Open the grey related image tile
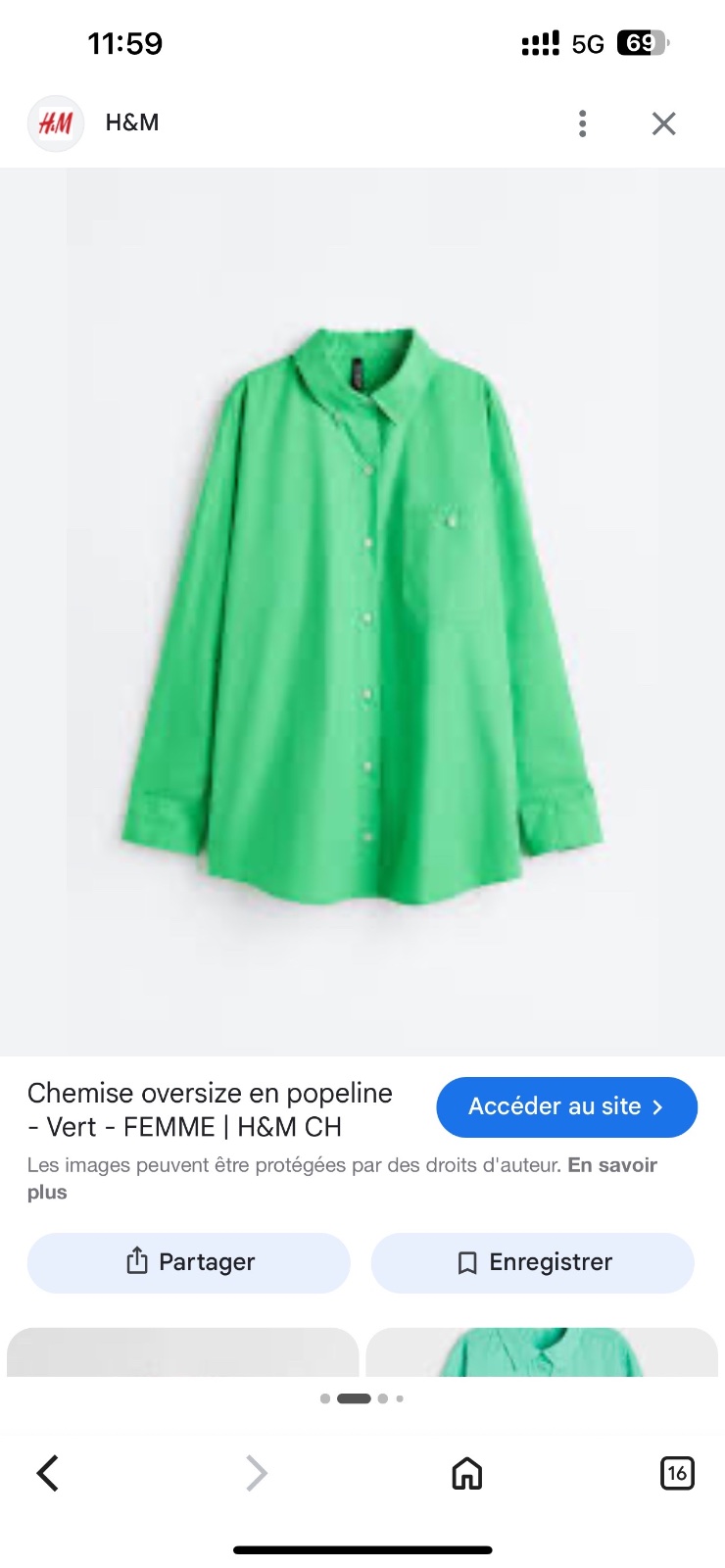This screenshot has width=725, height=1568. click(x=183, y=1352)
